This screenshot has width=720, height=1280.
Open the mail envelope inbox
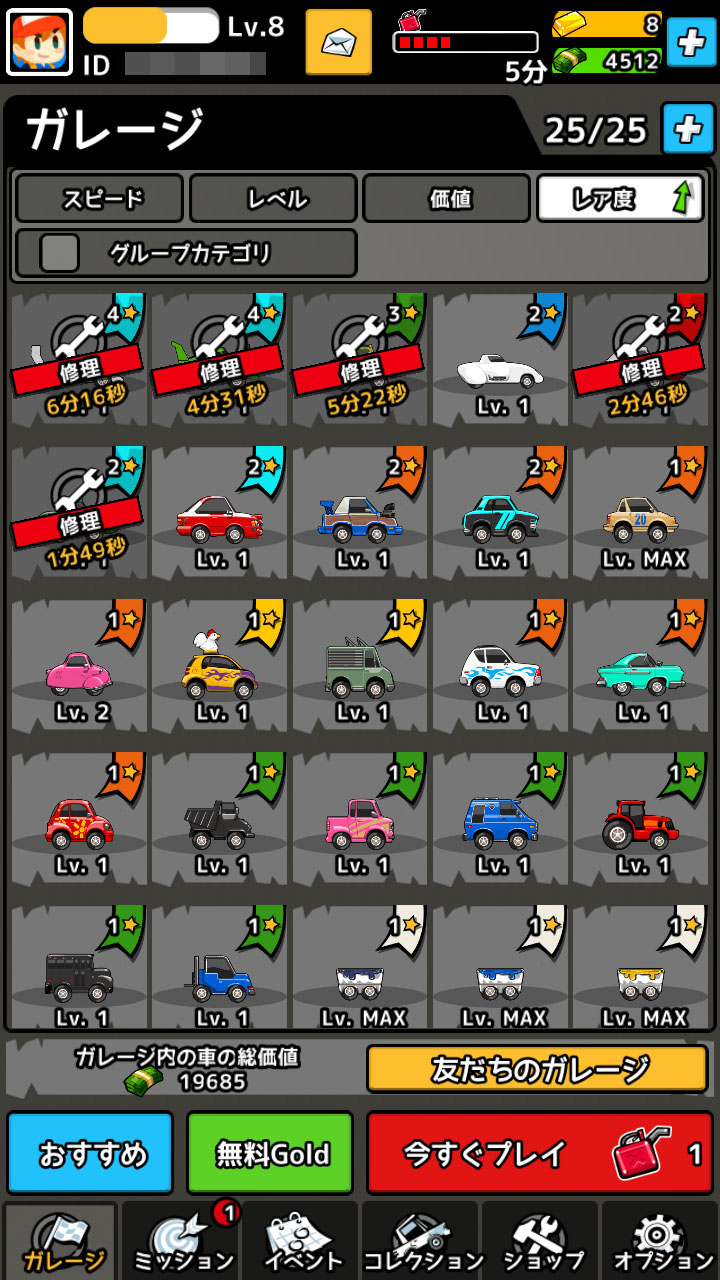[338, 42]
